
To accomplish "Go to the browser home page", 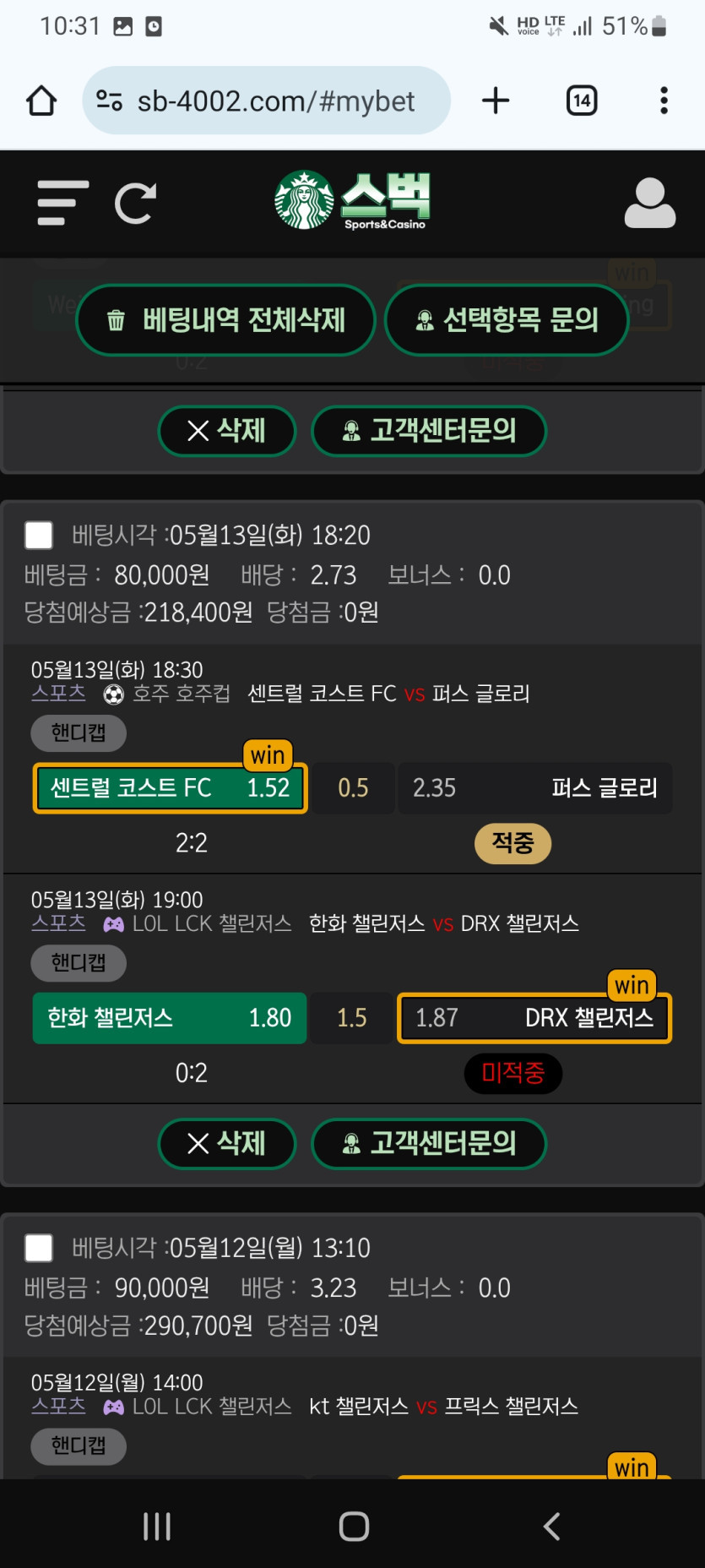I will (x=41, y=101).
